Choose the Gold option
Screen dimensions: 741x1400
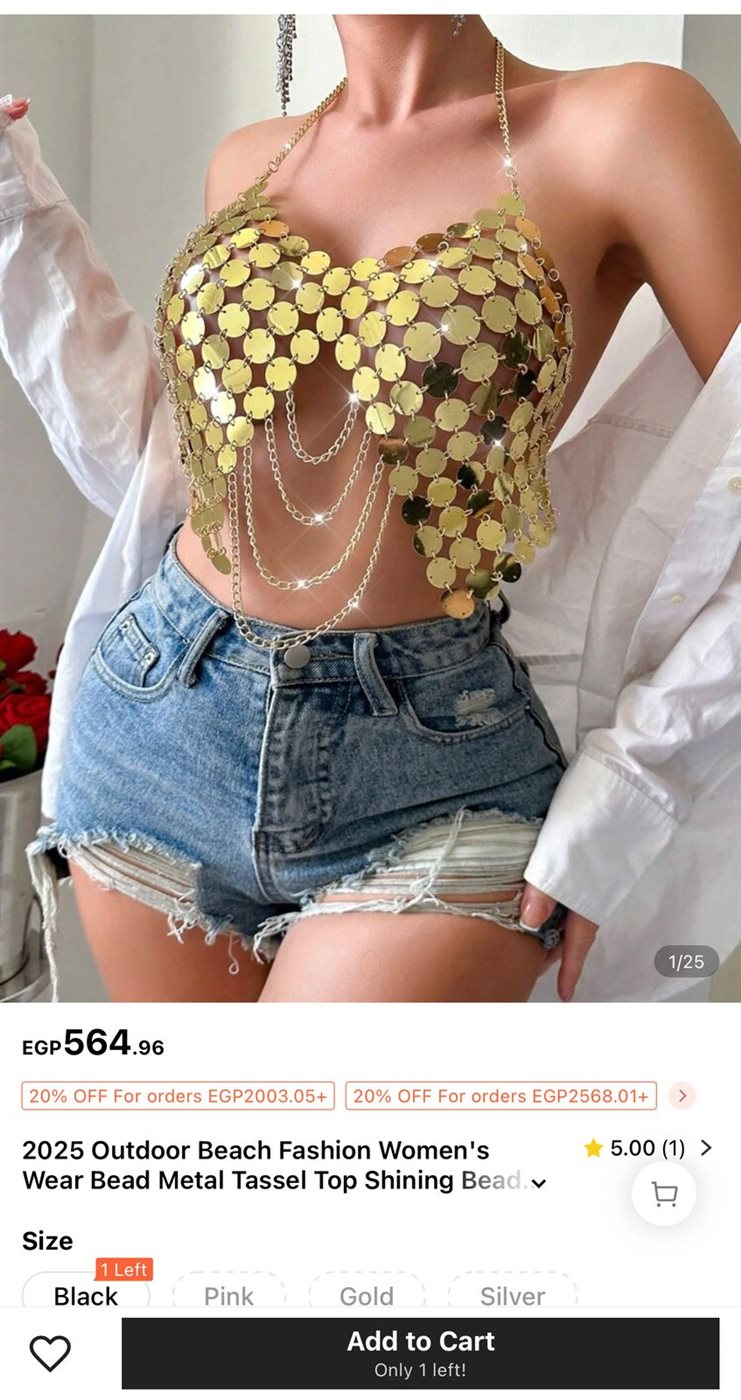click(366, 1294)
